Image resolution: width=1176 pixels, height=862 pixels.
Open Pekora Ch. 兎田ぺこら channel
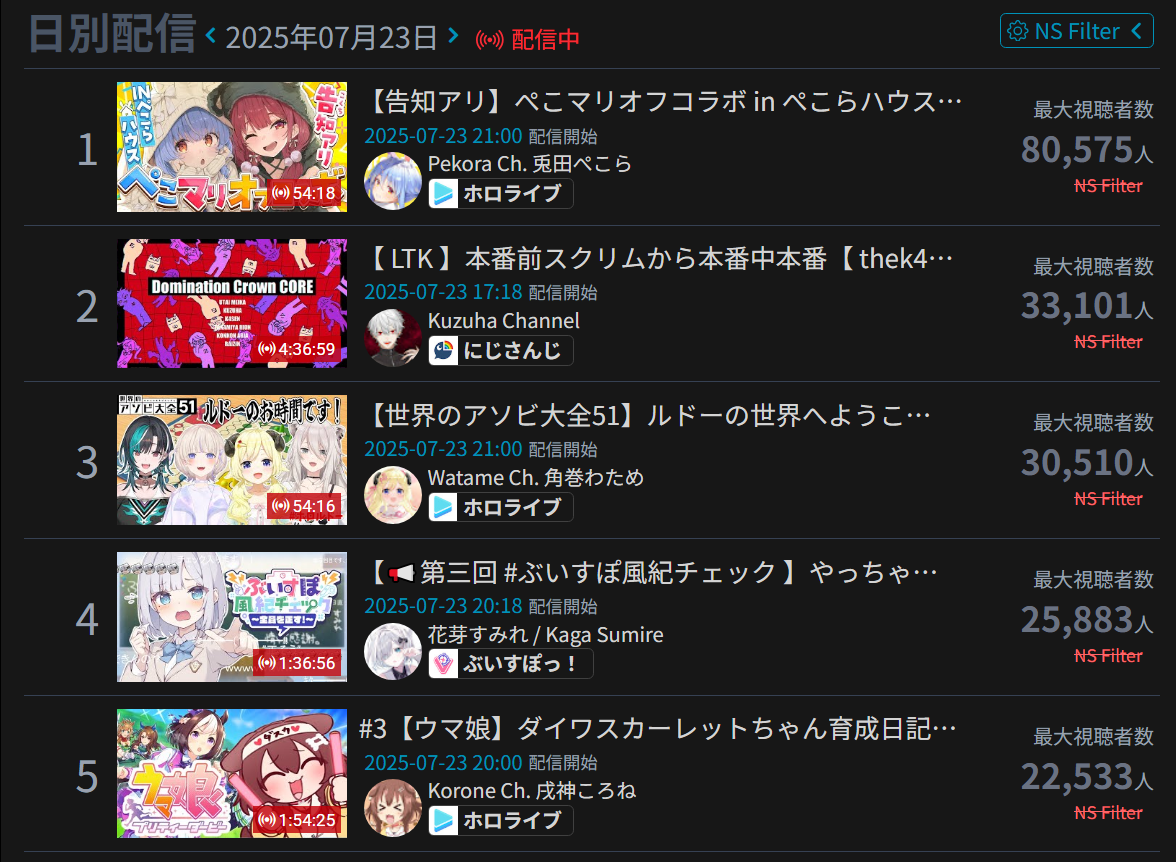pyautogui.click(x=529, y=163)
